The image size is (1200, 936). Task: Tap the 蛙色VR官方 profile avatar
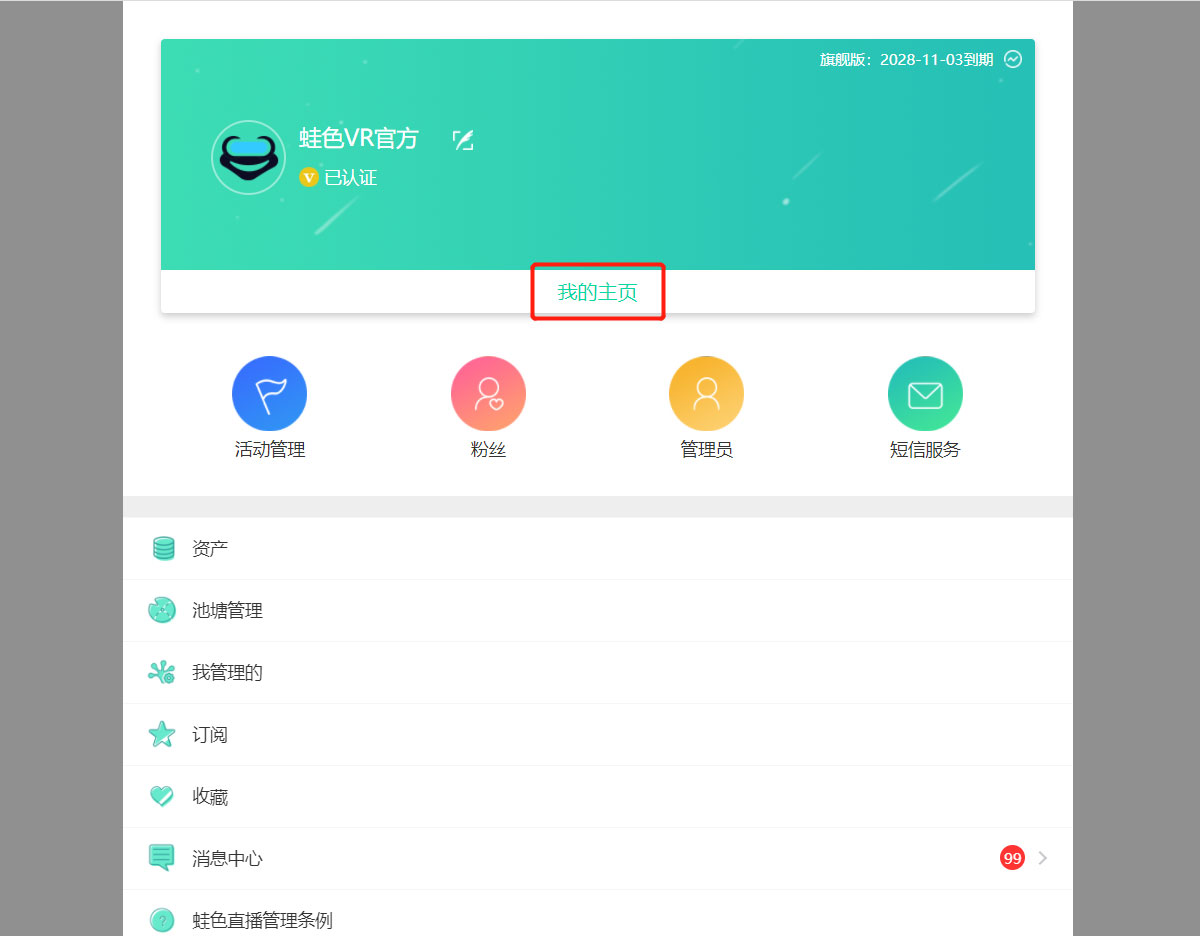coord(249,157)
